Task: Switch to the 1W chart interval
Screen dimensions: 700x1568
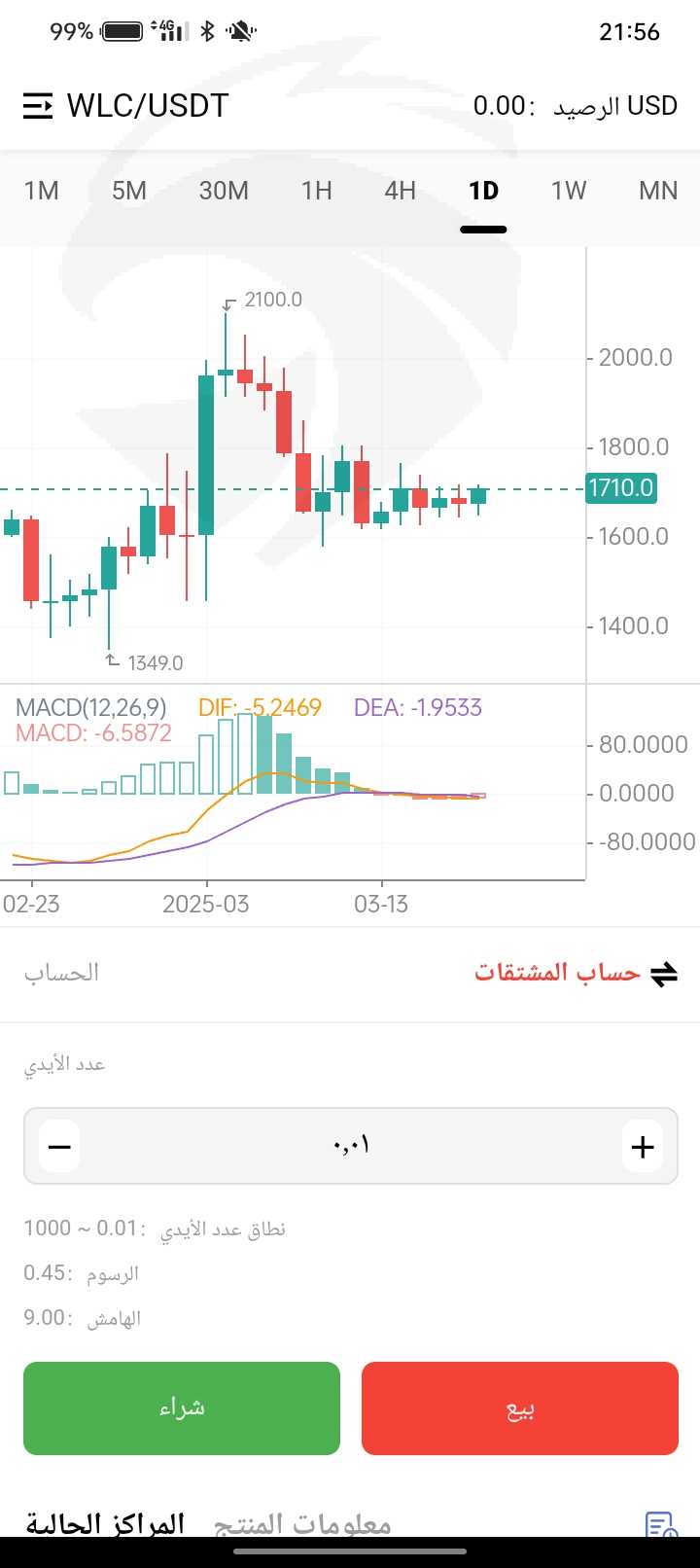Action: point(569,191)
